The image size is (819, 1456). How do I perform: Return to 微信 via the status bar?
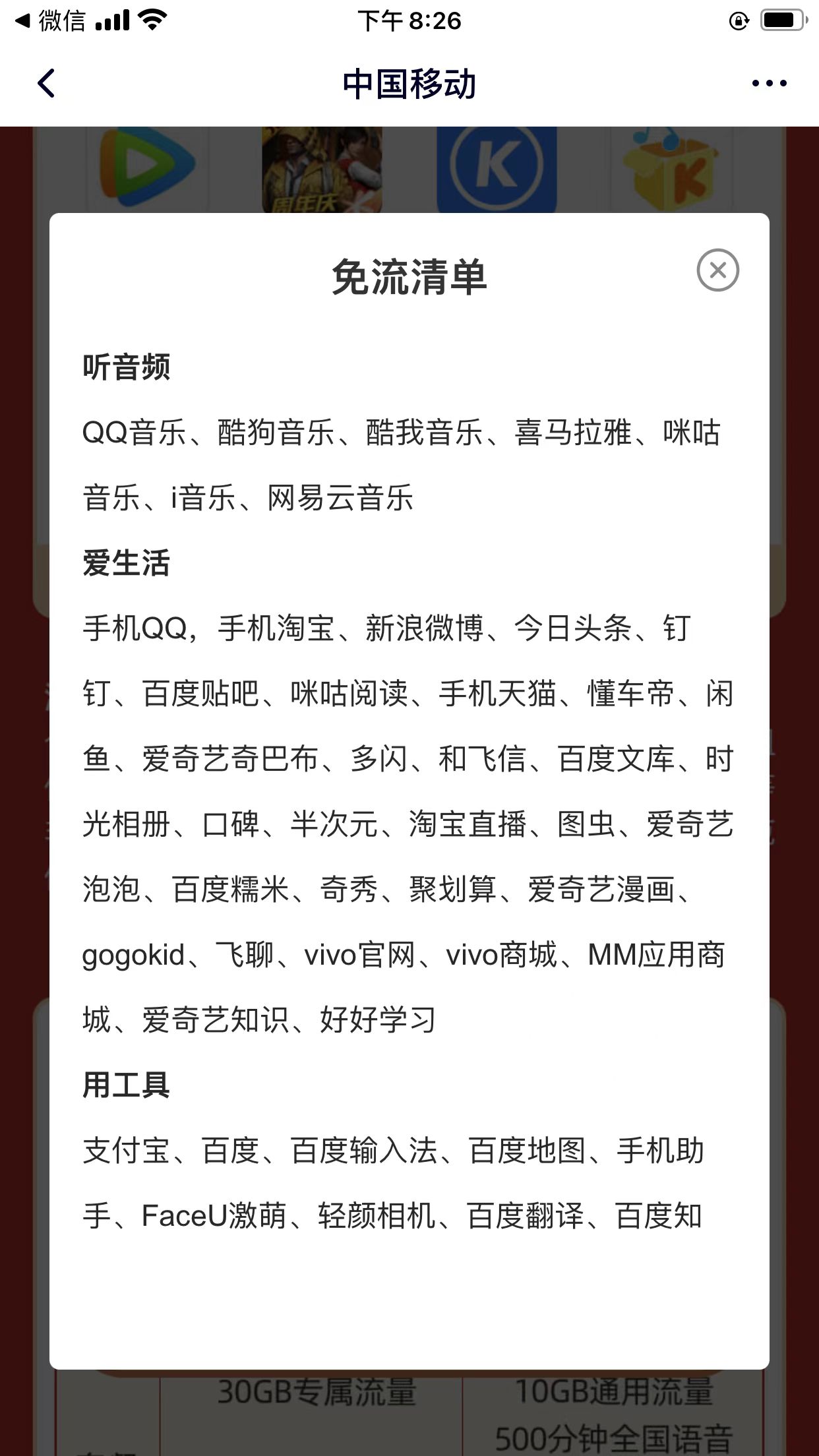click(51, 20)
